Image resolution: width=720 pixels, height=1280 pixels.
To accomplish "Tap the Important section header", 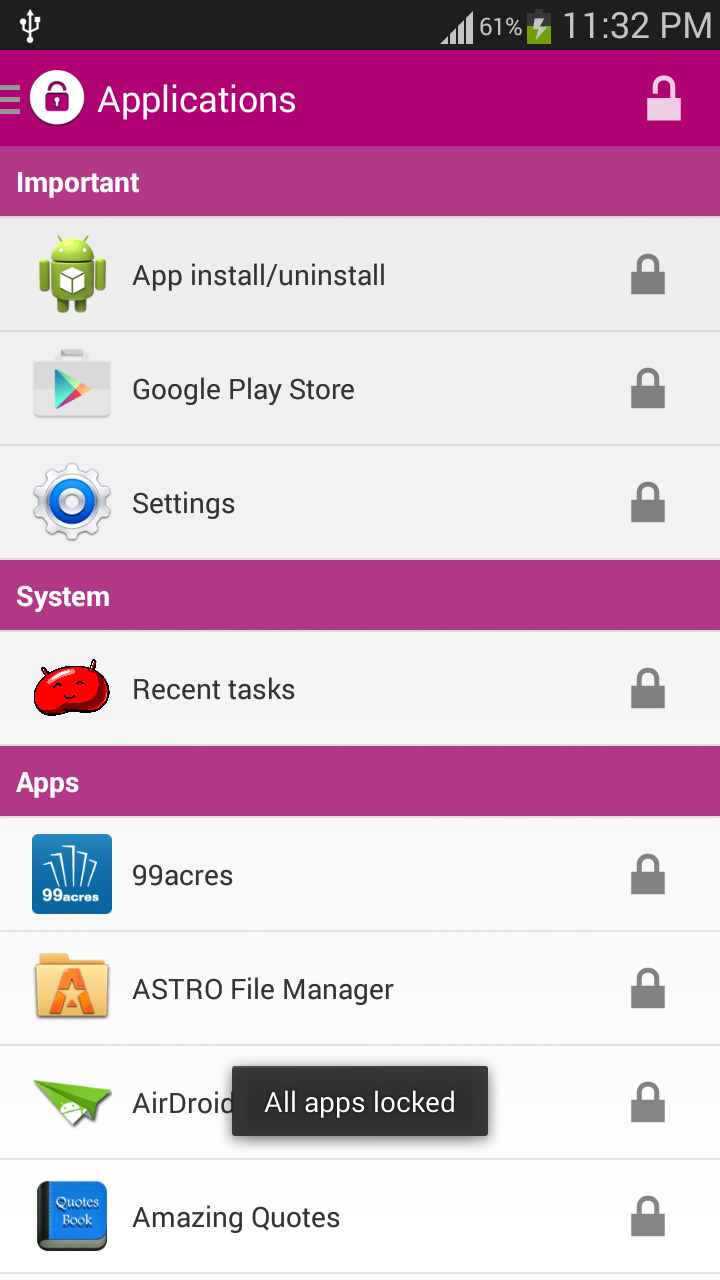I will pyautogui.click(x=78, y=182).
